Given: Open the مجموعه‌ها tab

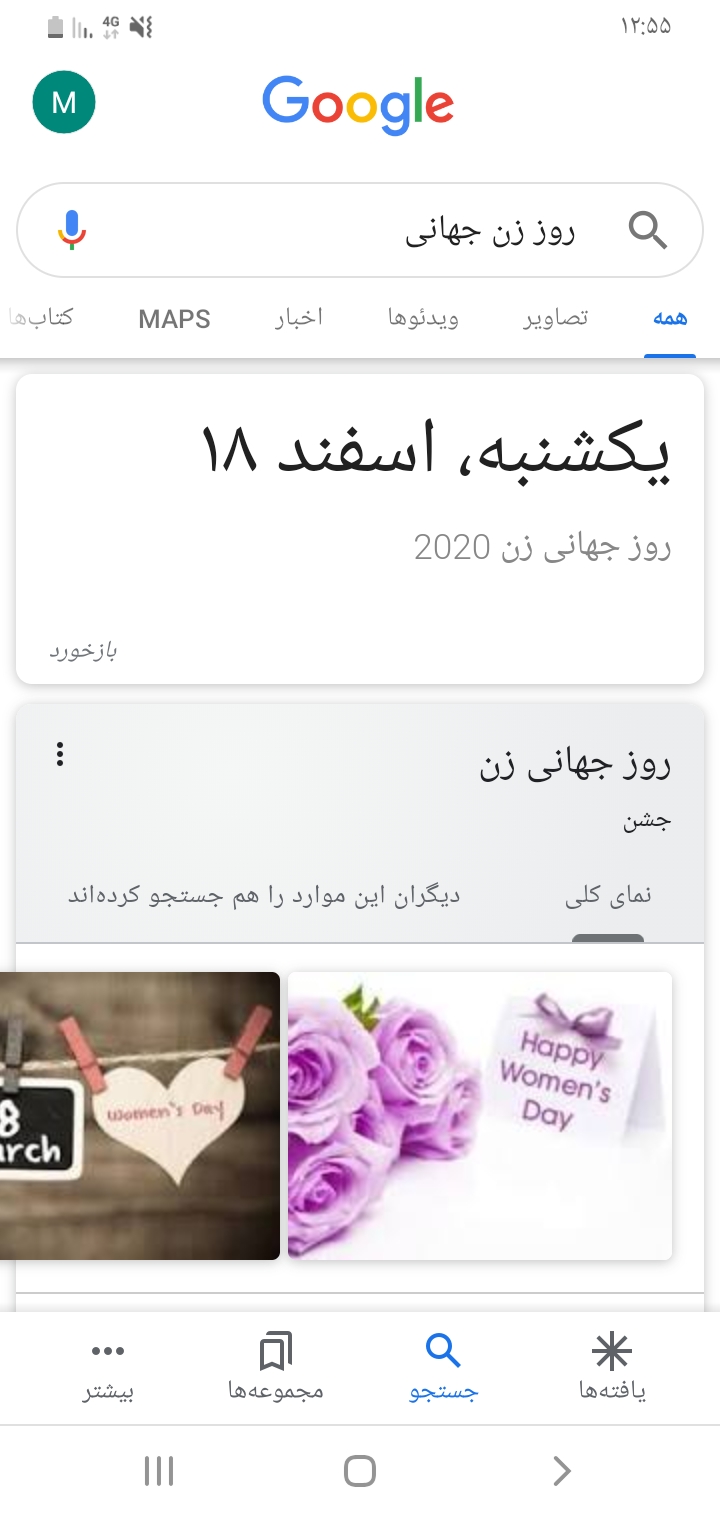Looking at the screenshot, I should point(276,1368).
